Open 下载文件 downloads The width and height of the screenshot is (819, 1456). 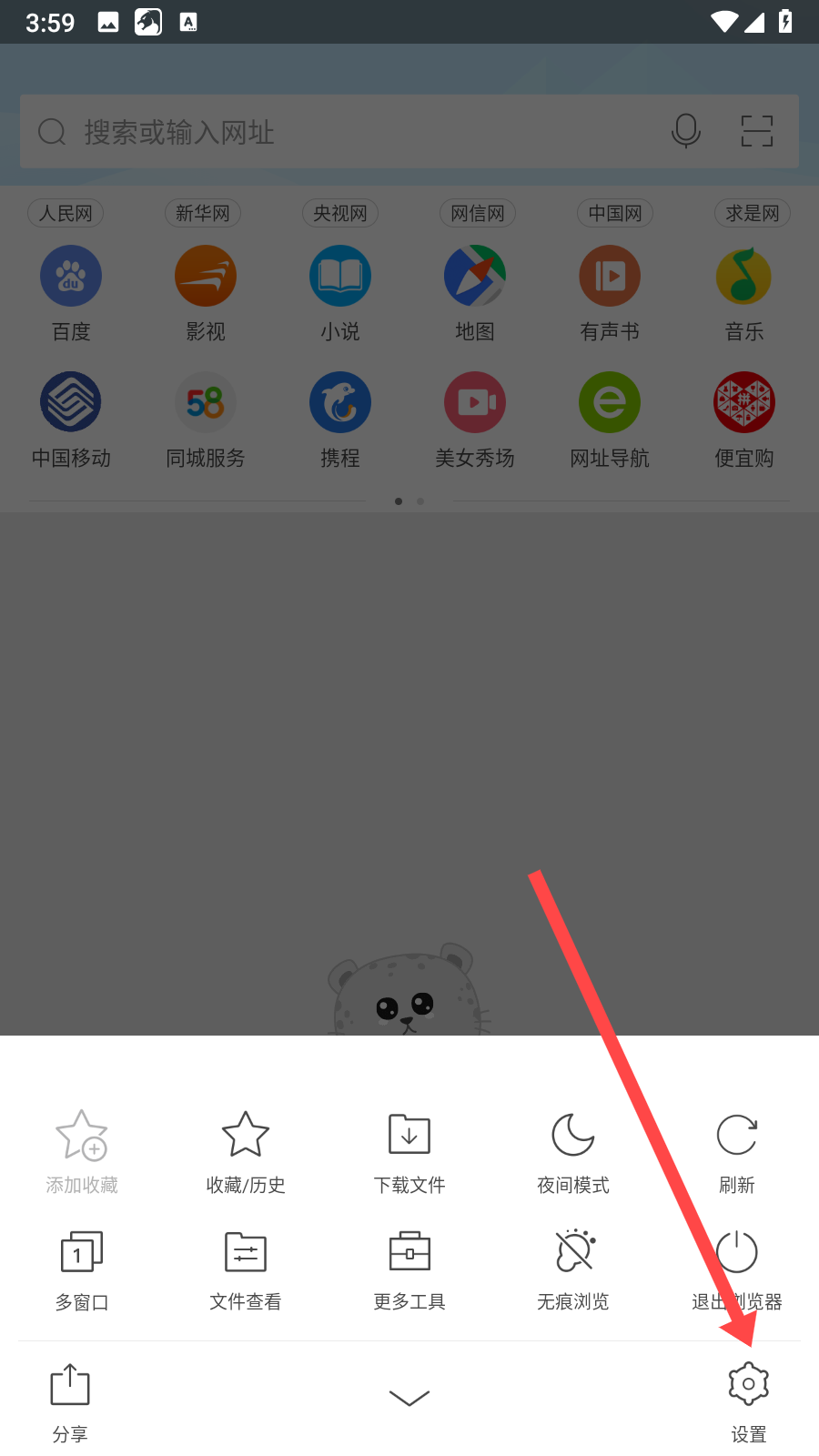click(409, 1150)
